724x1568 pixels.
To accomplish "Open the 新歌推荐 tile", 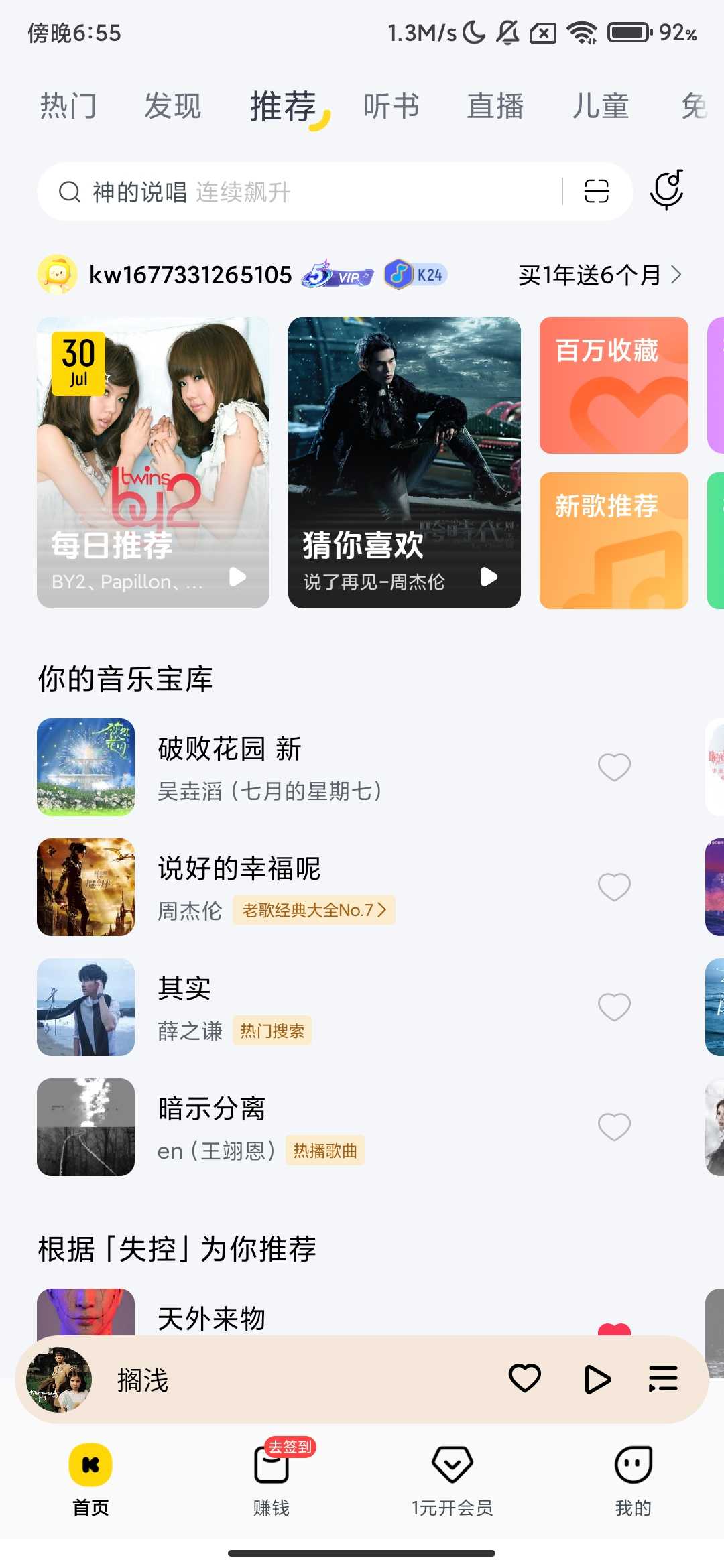I will pyautogui.click(x=613, y=540).
